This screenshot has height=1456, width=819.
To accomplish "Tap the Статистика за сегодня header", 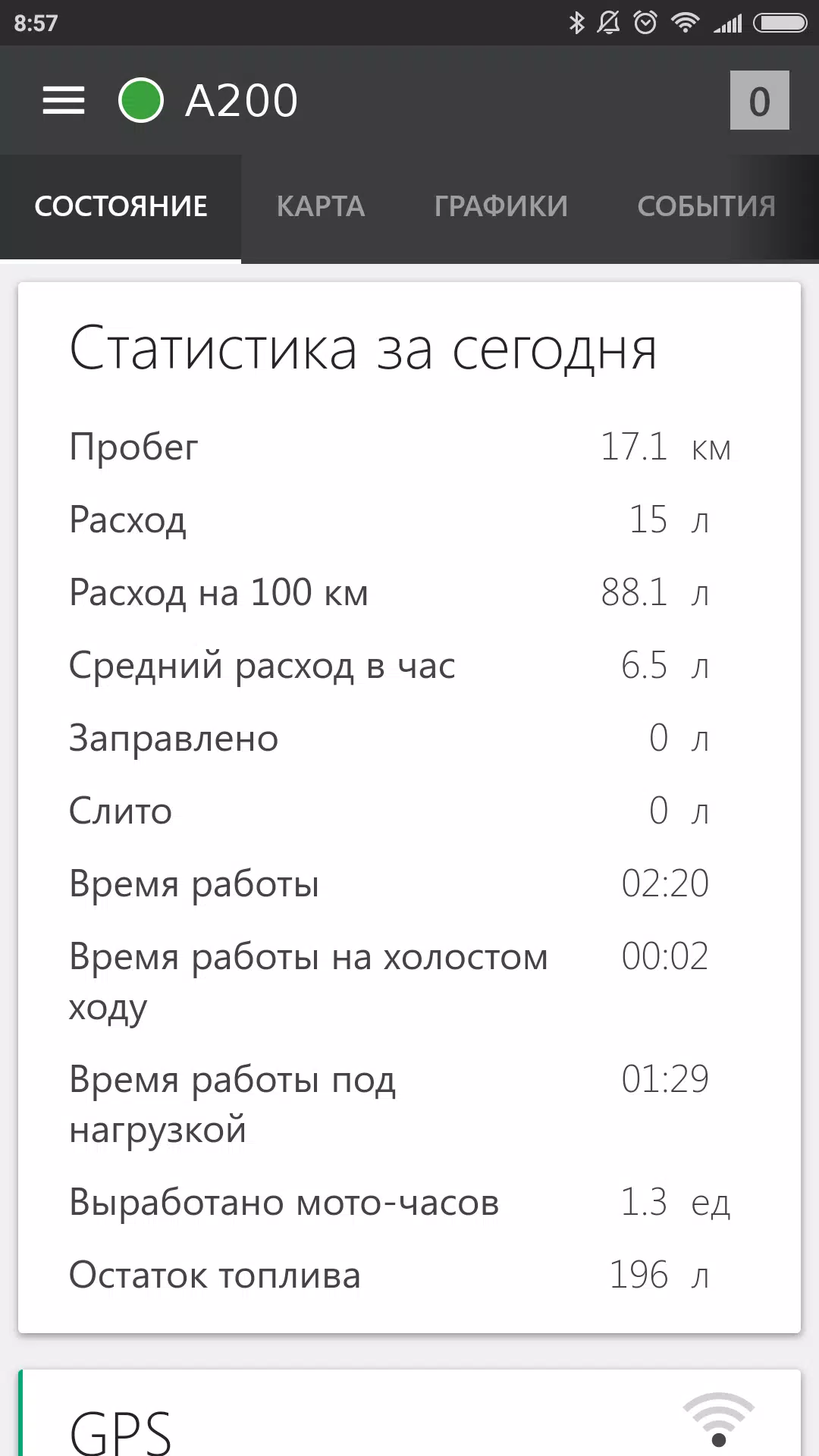I will 362,350.
